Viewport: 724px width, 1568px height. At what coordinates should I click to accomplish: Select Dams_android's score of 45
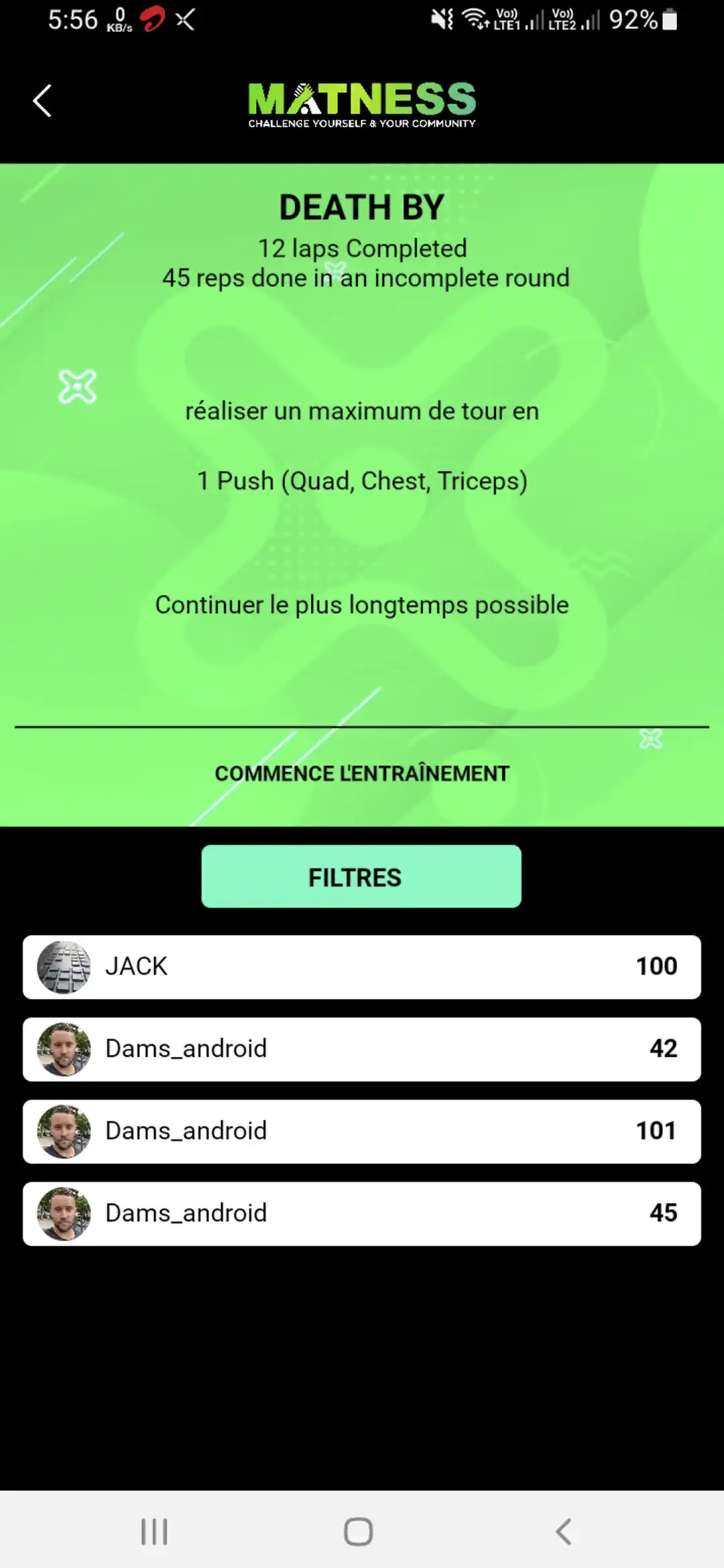(361, 1214)
